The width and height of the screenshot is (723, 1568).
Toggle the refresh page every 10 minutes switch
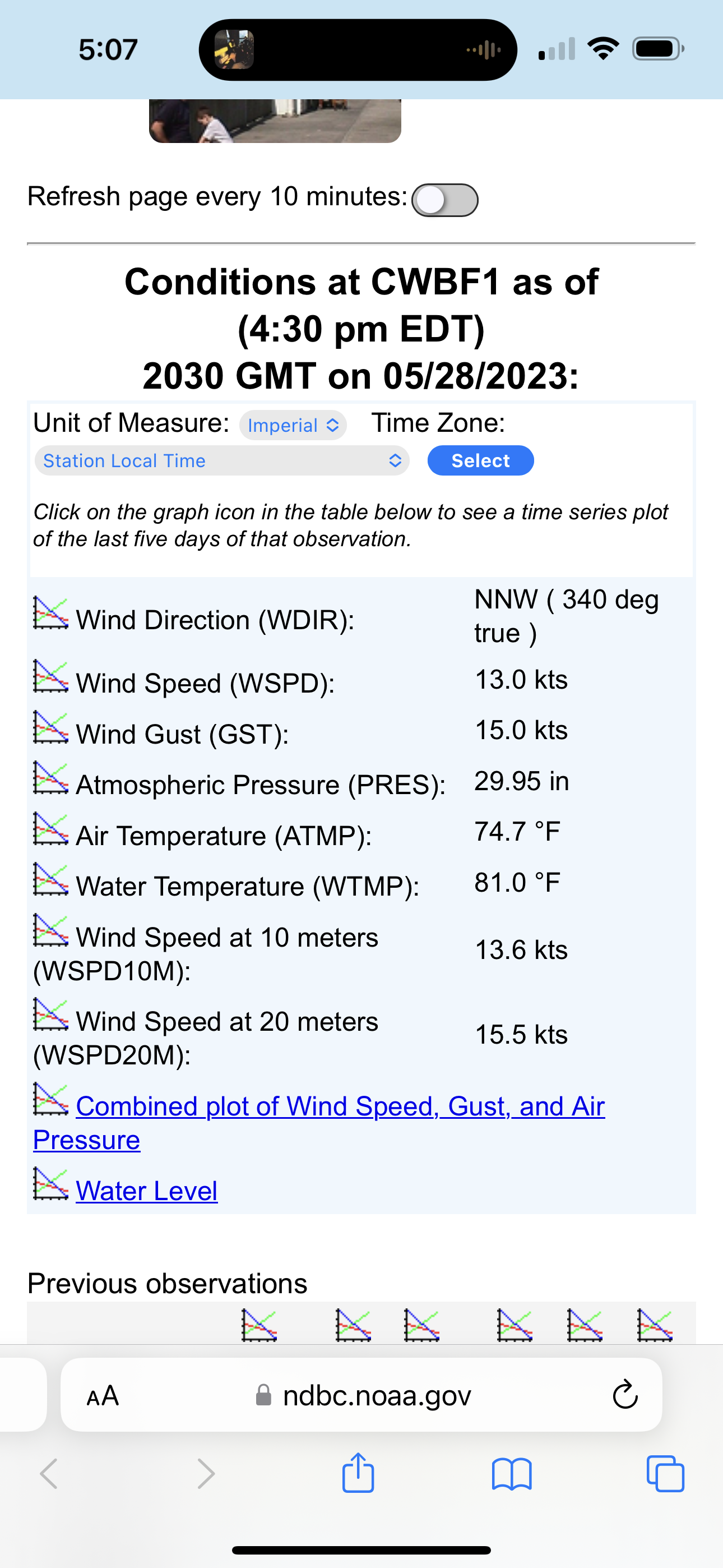point(445,200)
